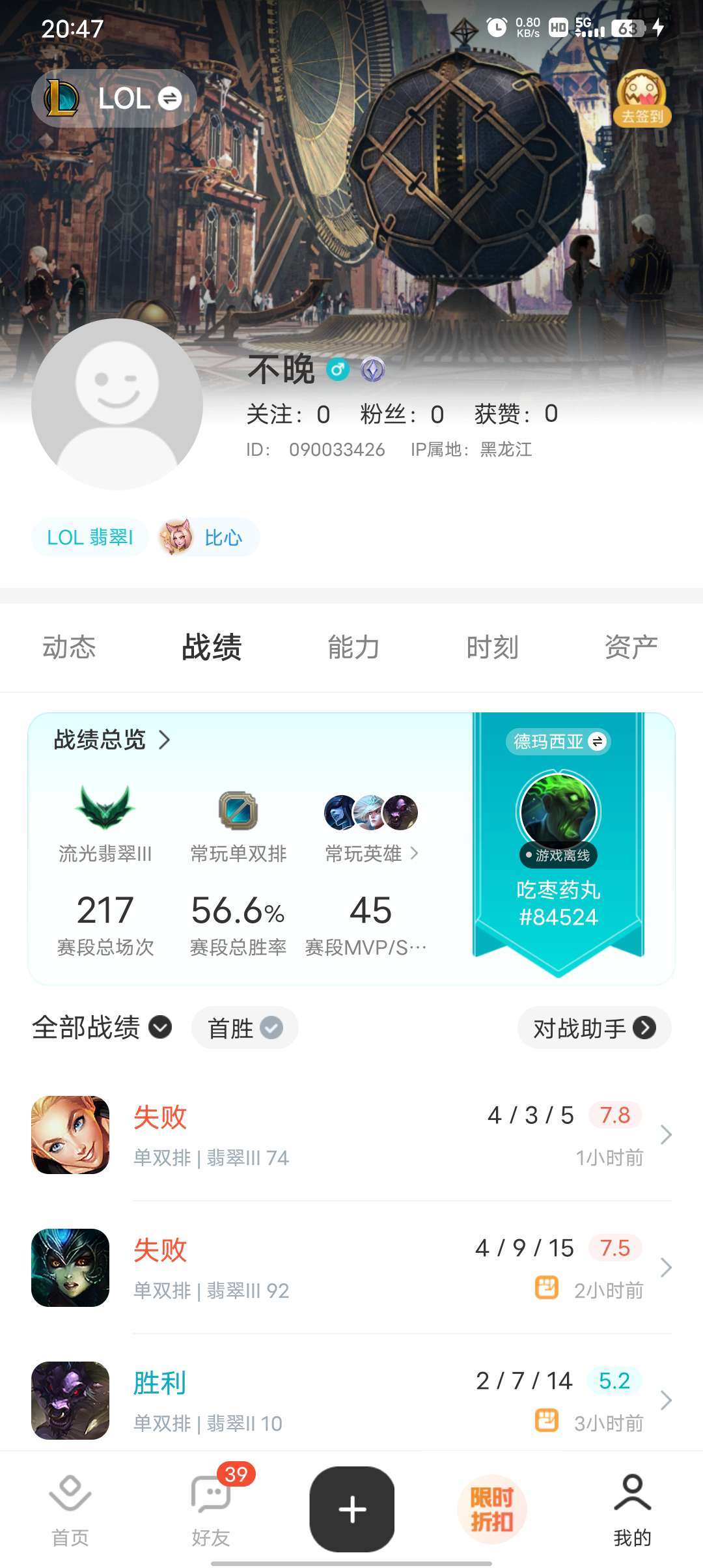Open the 限时折扣 limited-time discount tab
Image resolution: width=703 pixels, height=1568 pixels.
[492, 1509]
